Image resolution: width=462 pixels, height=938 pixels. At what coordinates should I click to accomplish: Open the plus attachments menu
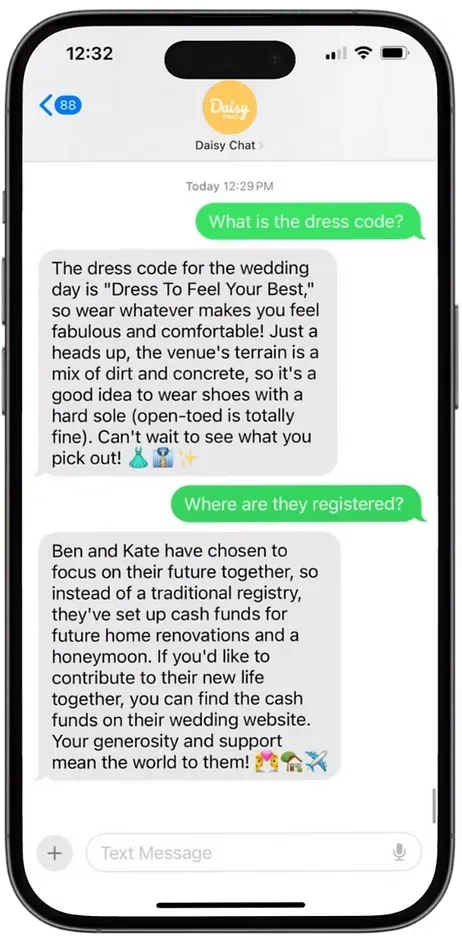54,852
